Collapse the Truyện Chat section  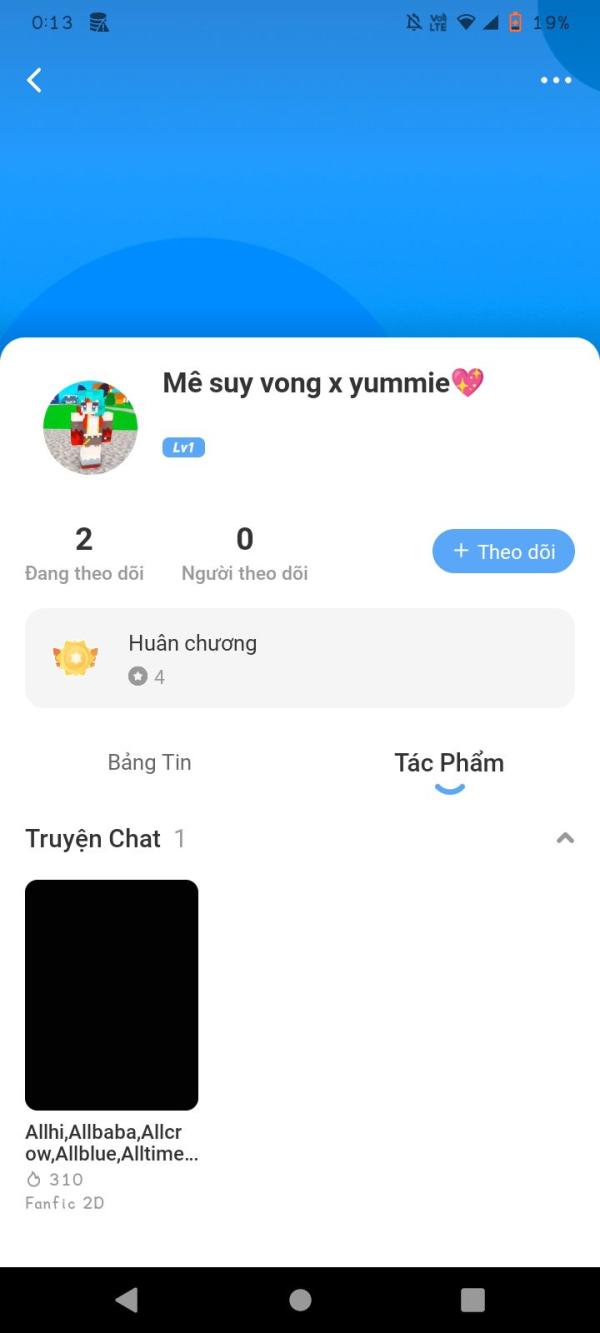(x=565, y=838)
